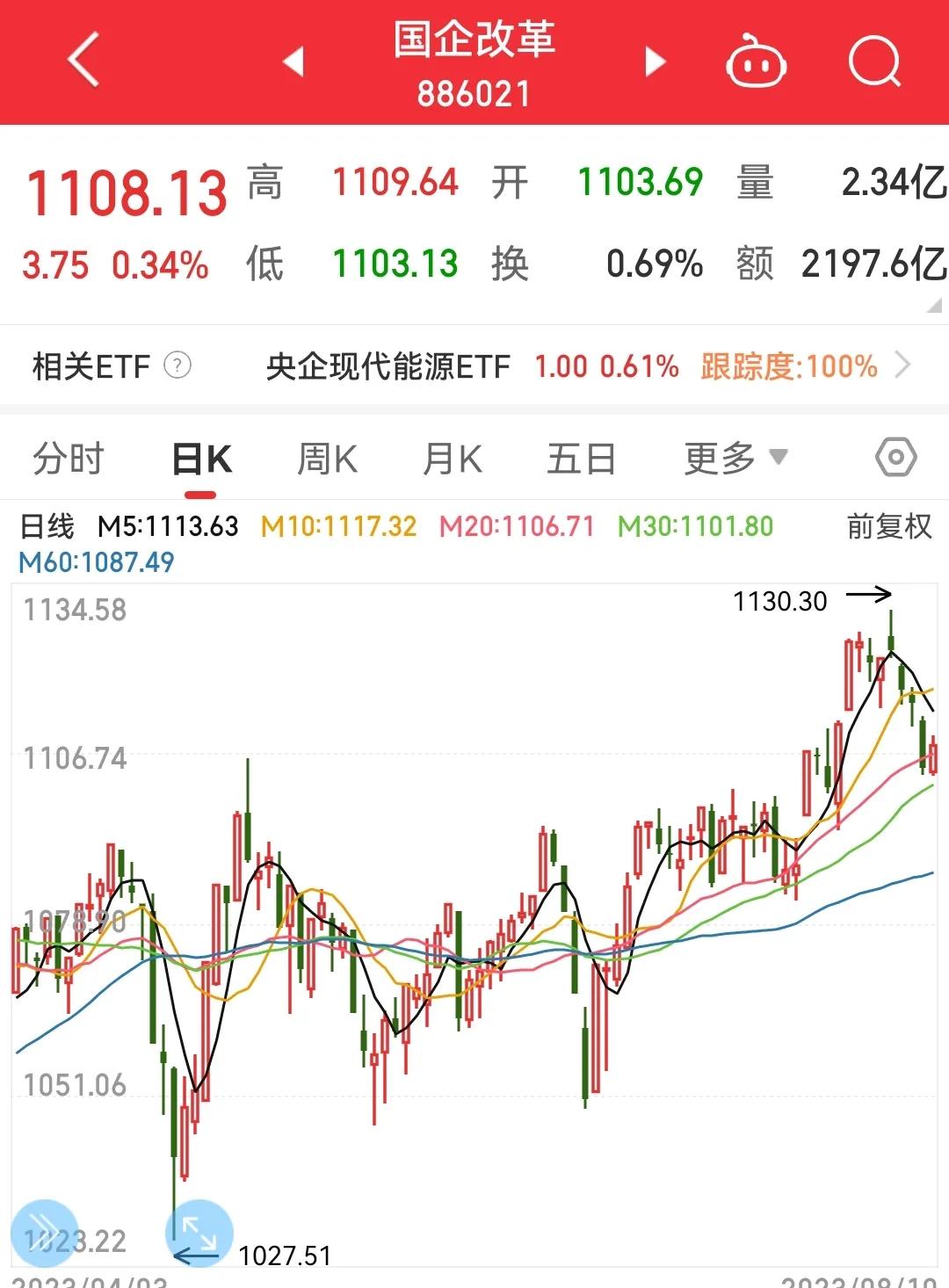The width and height of the screenshot is (949, 1288).
Task: Tap the next stock arrow beside 国企改革
Action: point(654,62)
